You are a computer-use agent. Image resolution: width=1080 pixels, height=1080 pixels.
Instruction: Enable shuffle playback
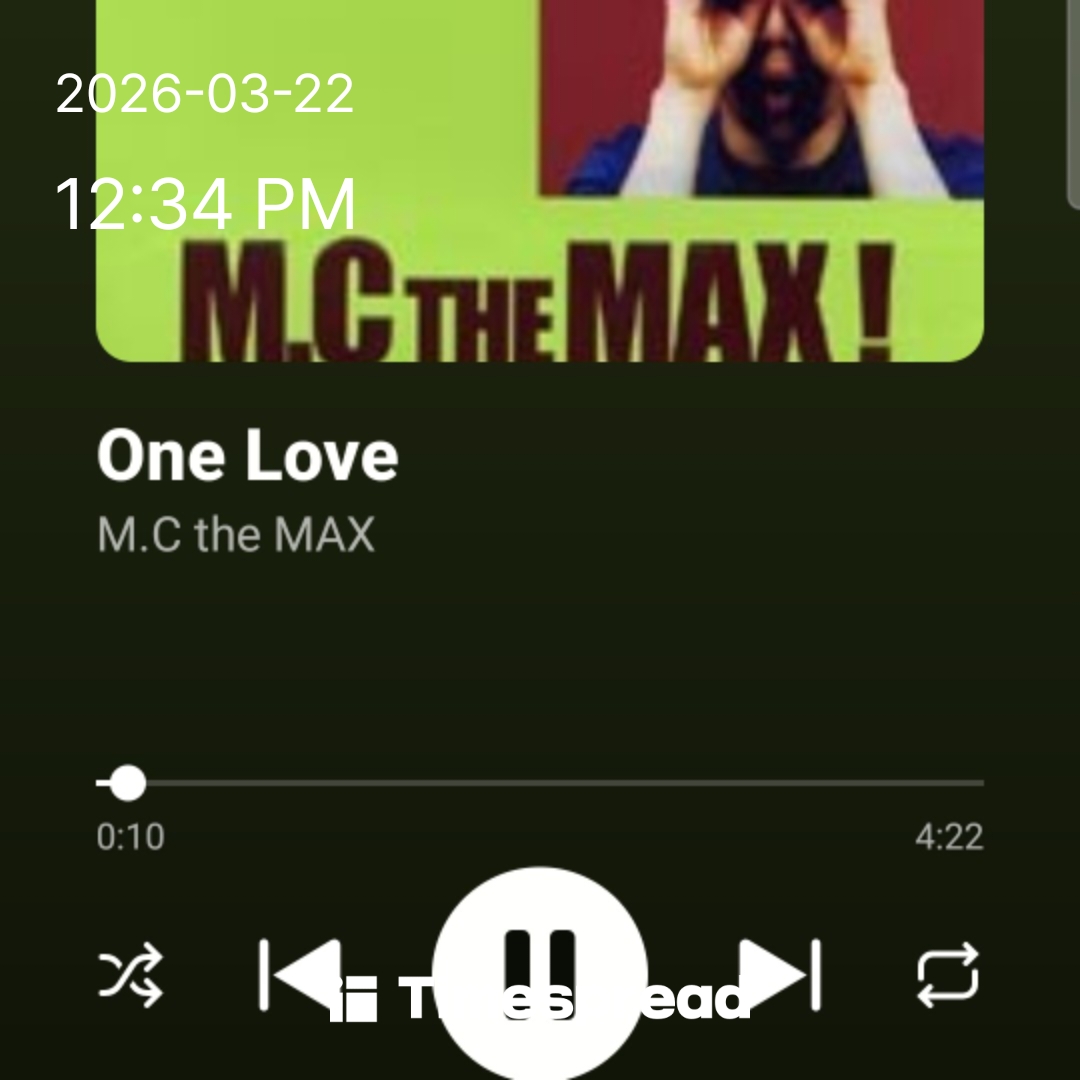(130, 976)
